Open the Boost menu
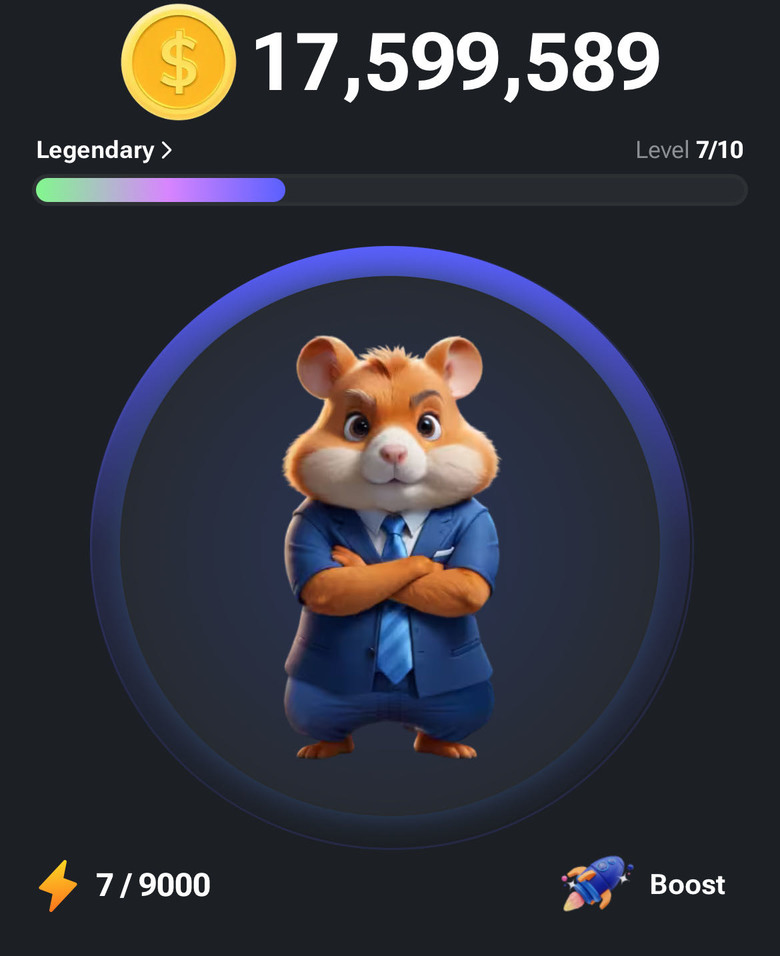The width and height of the screenshot is (780, 956). click(643, 884)
